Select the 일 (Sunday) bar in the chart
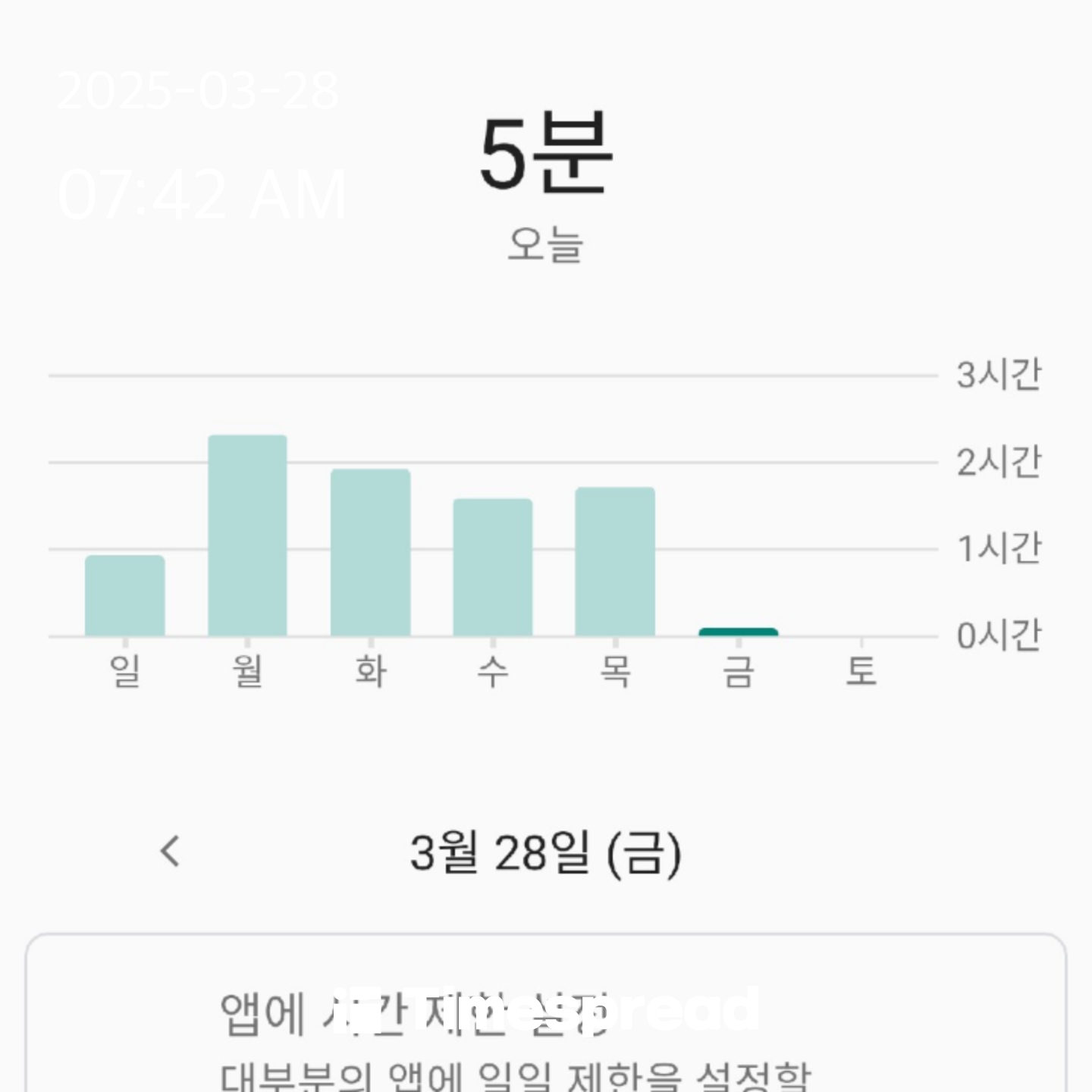The width and height of the screenshot is (1092, 1092). pyautogui.click(x=124, y=596)
